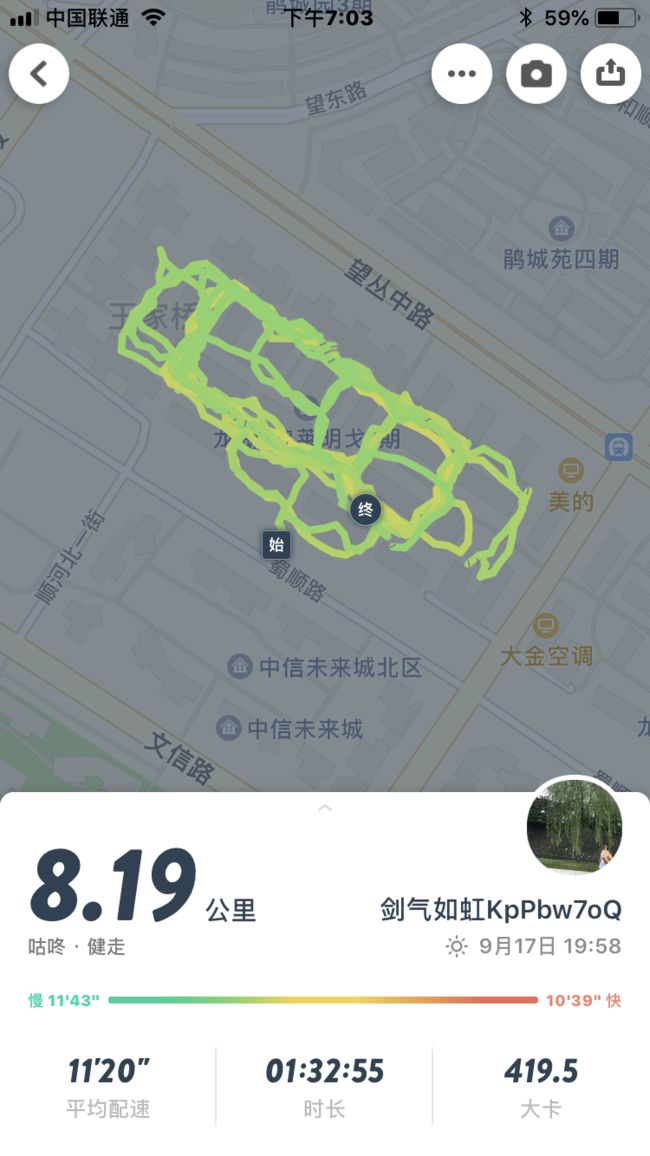This screenshot has height=1156, width=650.
Task: Tap the route end marker on the map
Action: pos(366,509)
